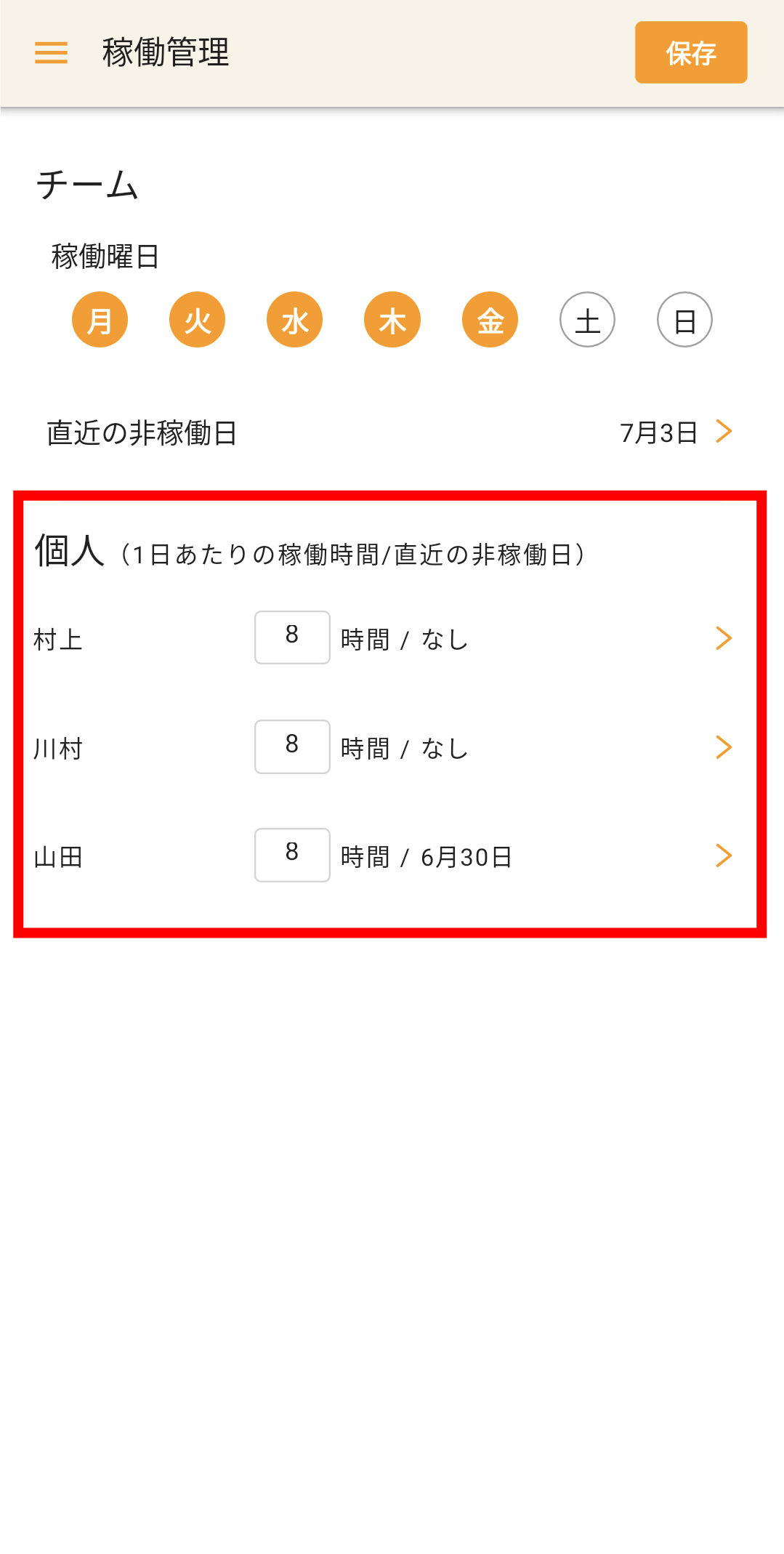Enable 土 (Saturday) as working day
Image resolution: width=784 pixels, height=1554 pixels.
[587, 318]
